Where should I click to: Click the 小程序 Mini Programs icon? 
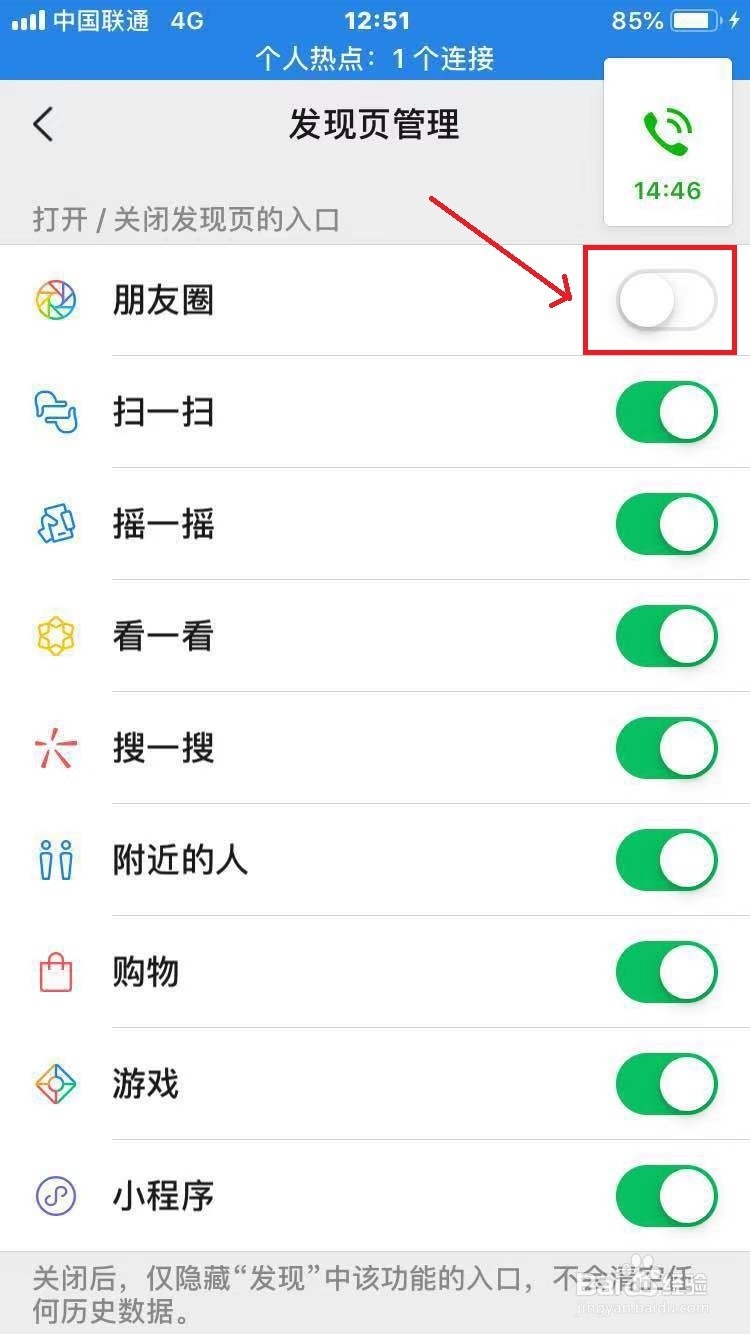click(x=57, y=1196)
